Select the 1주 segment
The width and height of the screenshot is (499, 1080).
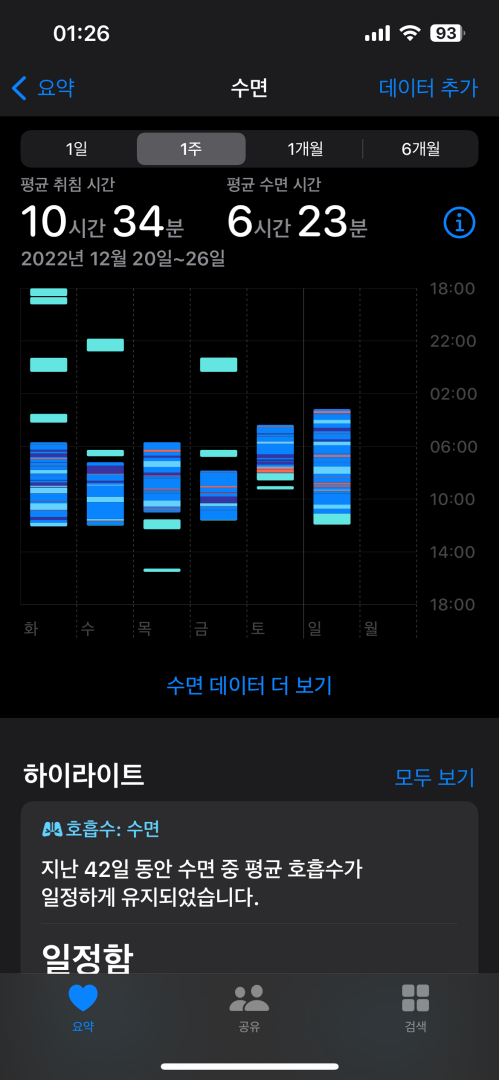[x=191, y=149]
